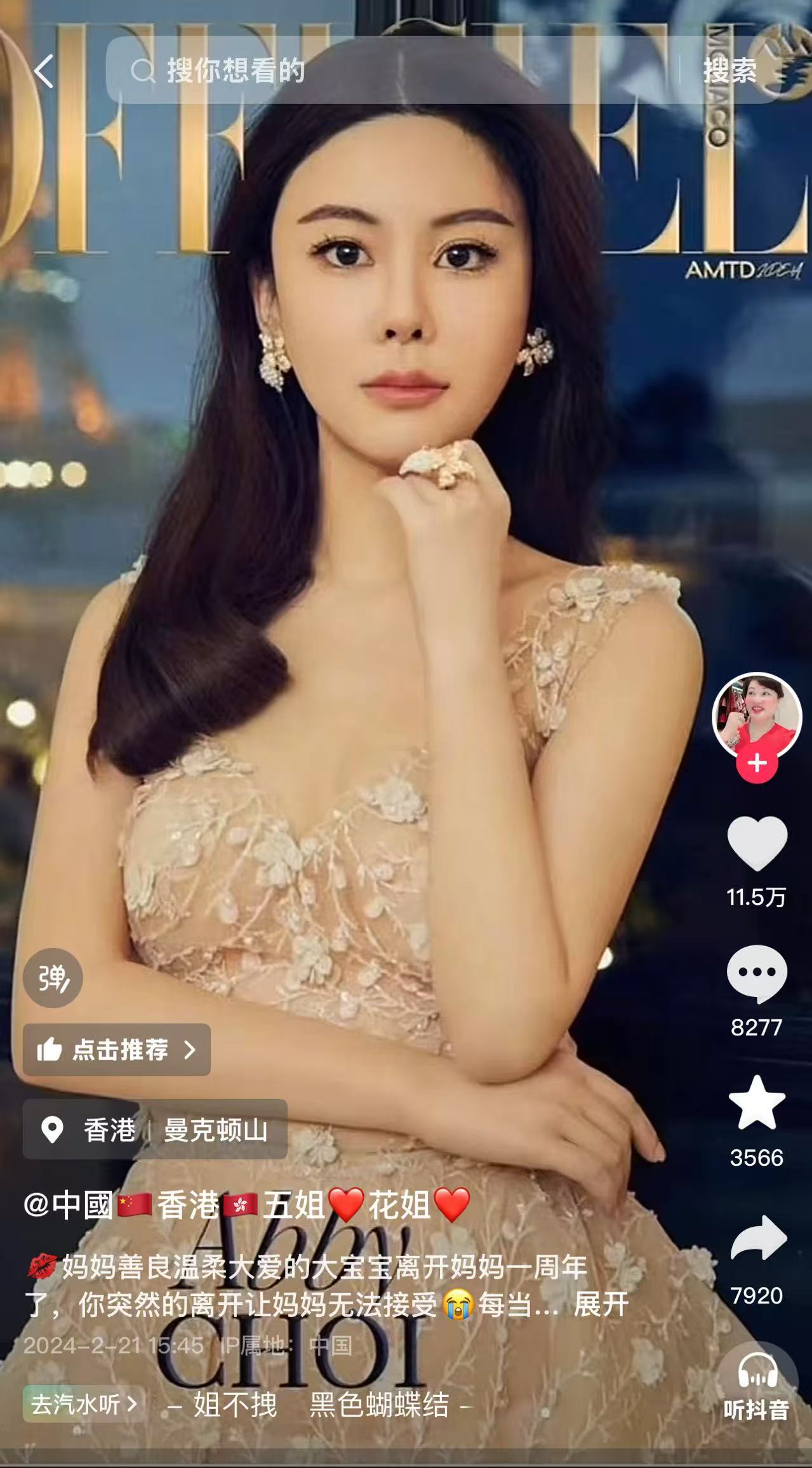Viewport: 812px width, 1468px height.
Task: Follow the creator with the plus button
Action: (x=756, y=764)
